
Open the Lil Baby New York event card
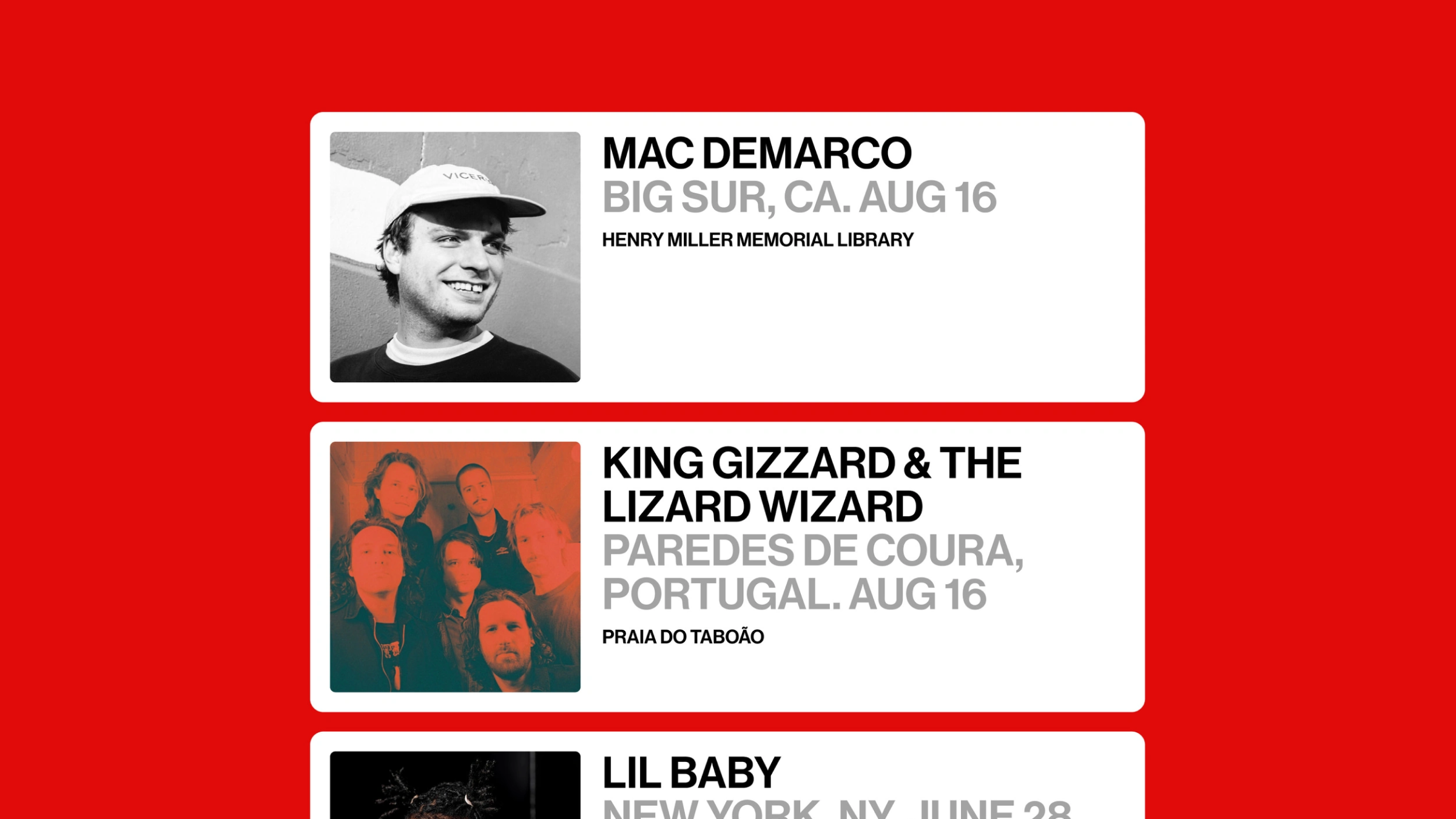tap(727, 780)
